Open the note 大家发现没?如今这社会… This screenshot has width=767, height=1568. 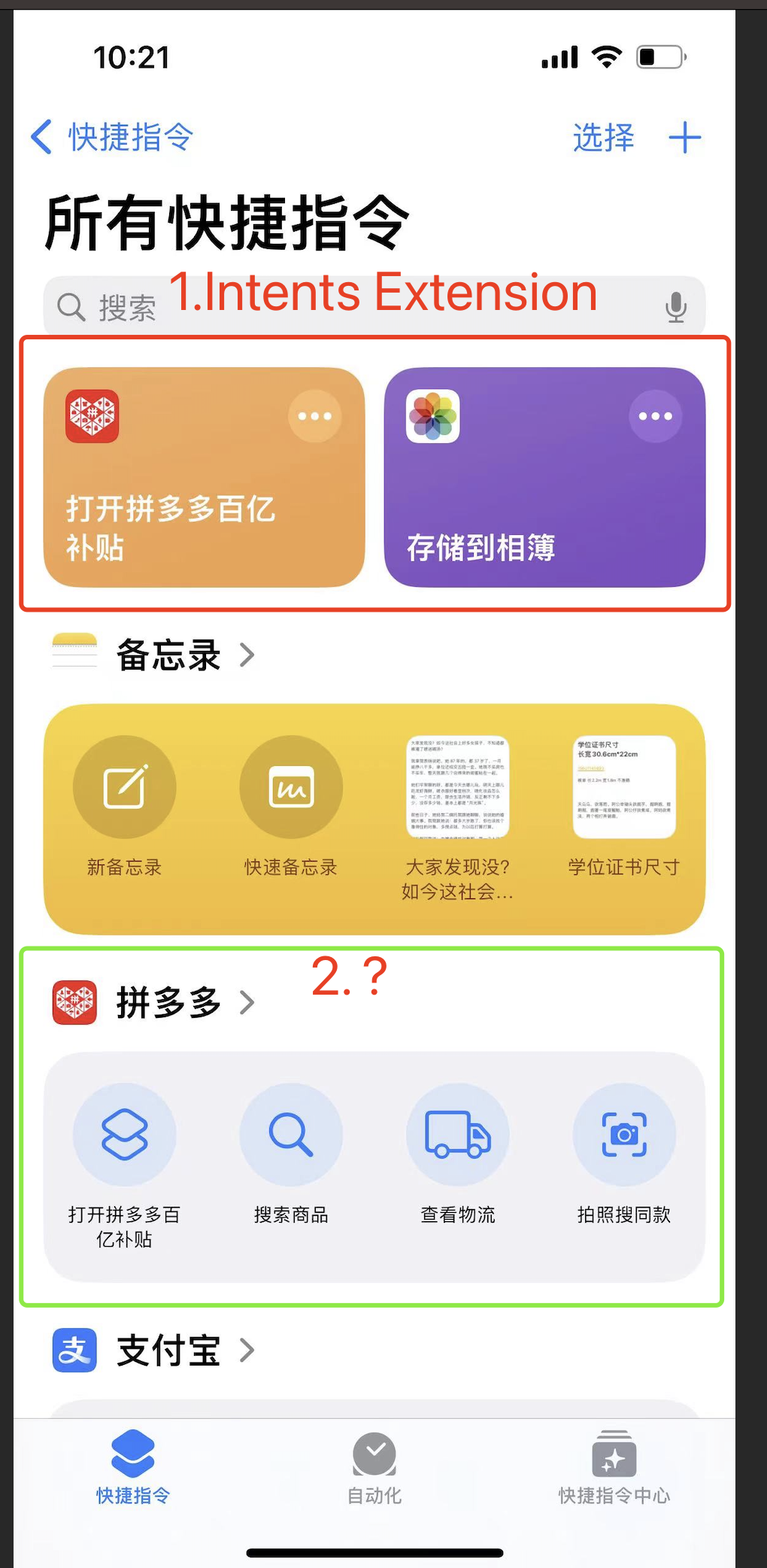(457, 805)
